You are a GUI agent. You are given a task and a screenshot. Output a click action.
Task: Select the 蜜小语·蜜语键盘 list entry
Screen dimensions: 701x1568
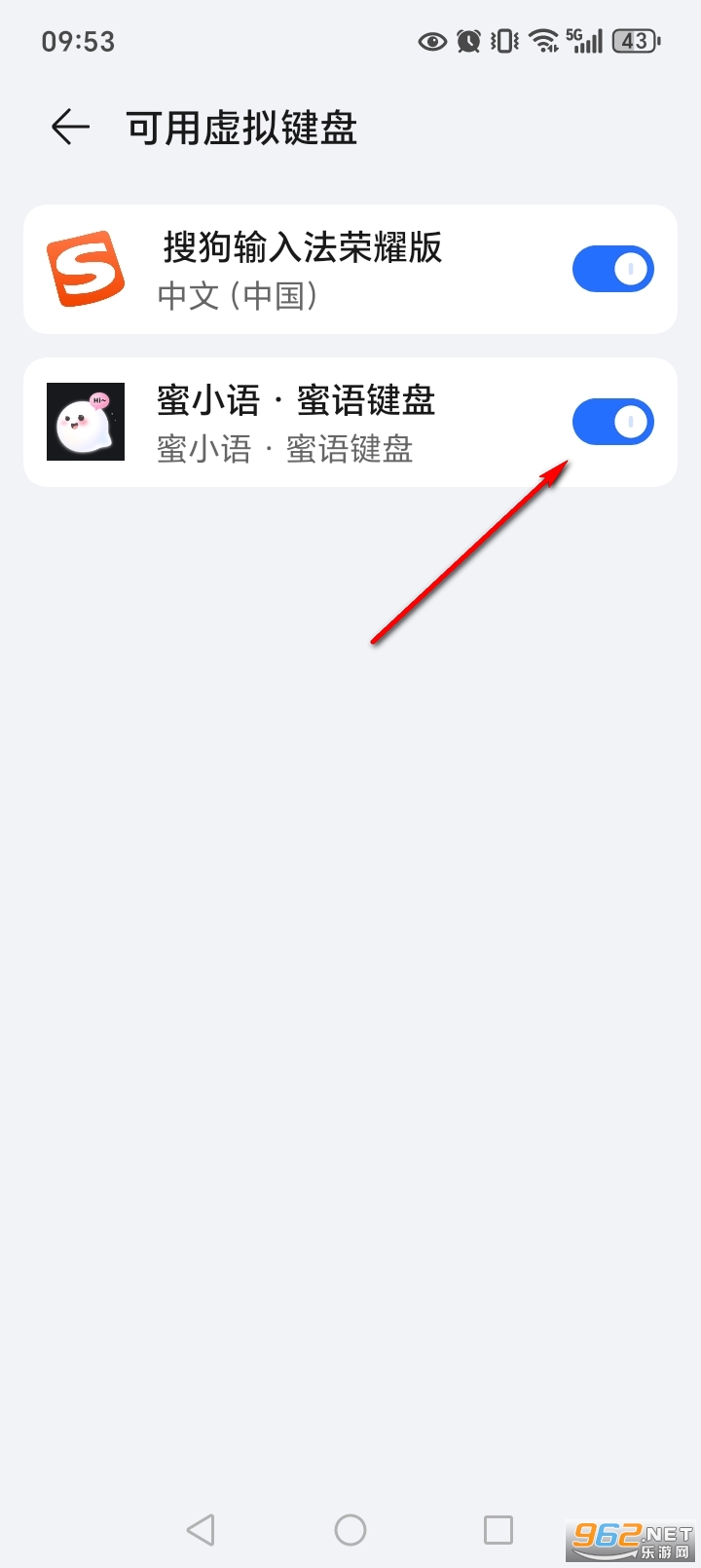pos(292,422)
